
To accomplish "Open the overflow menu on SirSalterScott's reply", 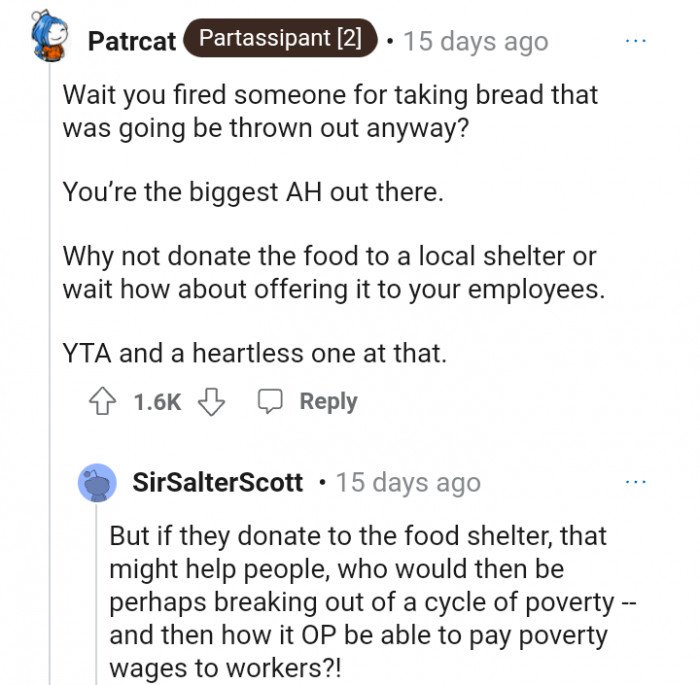I will 636,482.
